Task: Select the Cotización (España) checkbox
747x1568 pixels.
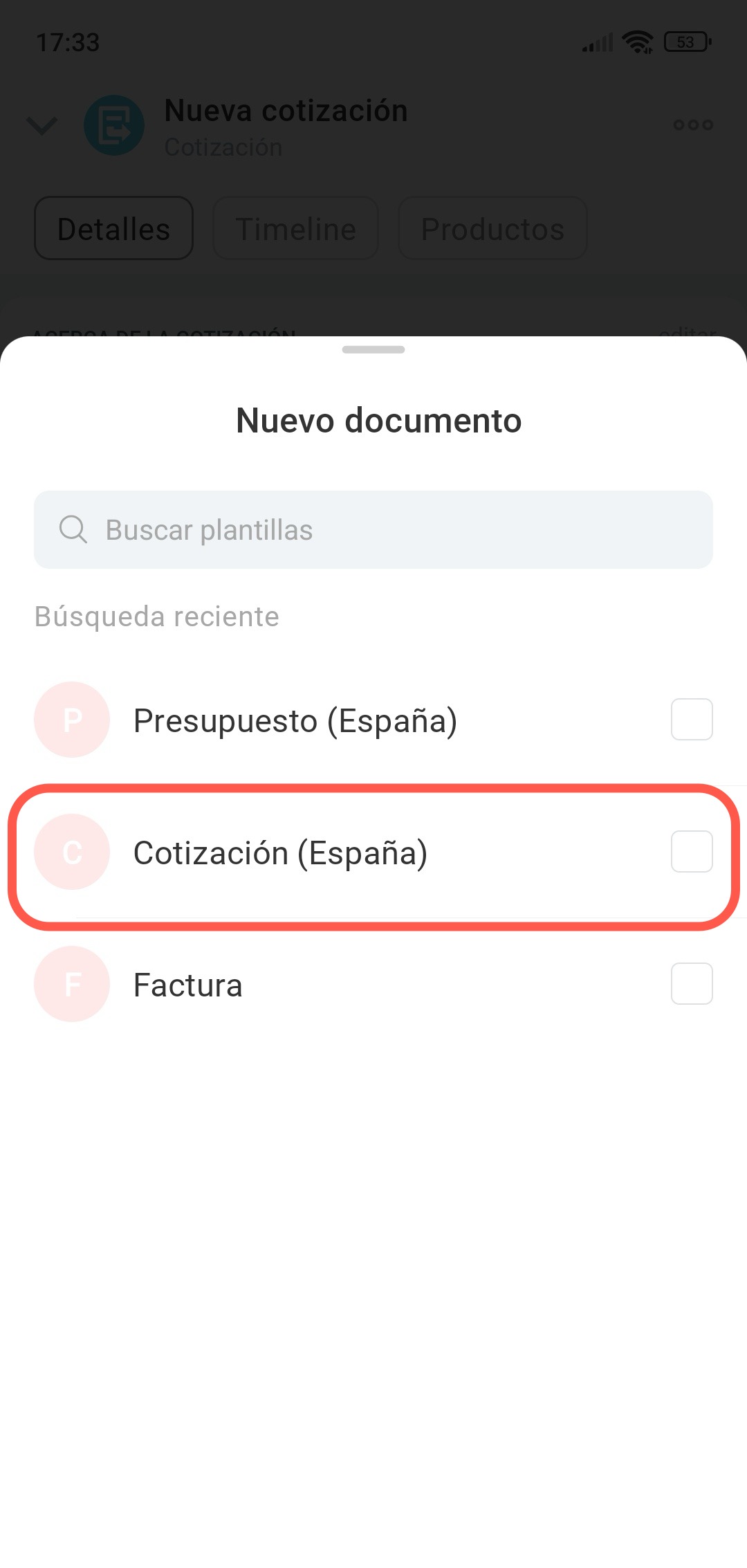Action: point(692,852)
